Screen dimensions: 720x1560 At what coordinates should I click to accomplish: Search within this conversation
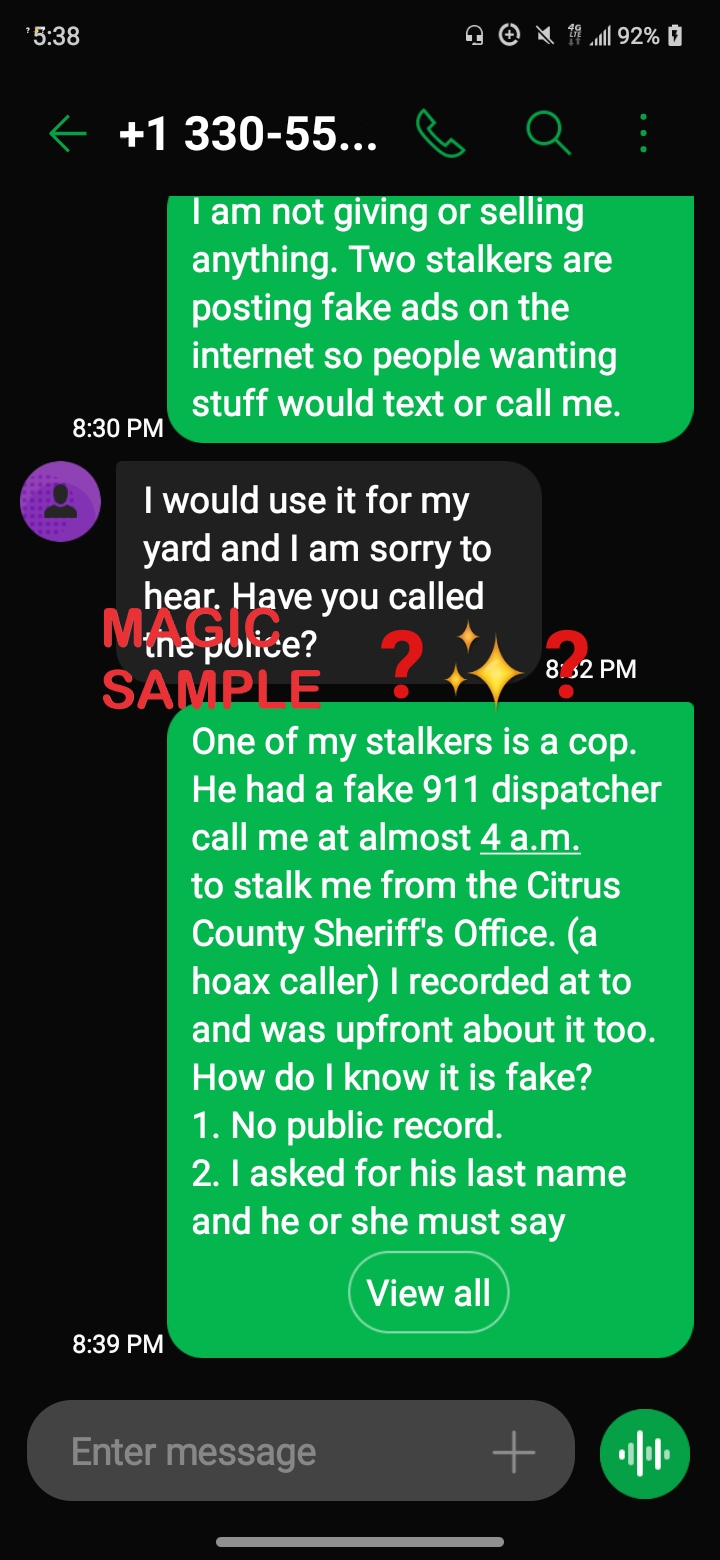547,133
